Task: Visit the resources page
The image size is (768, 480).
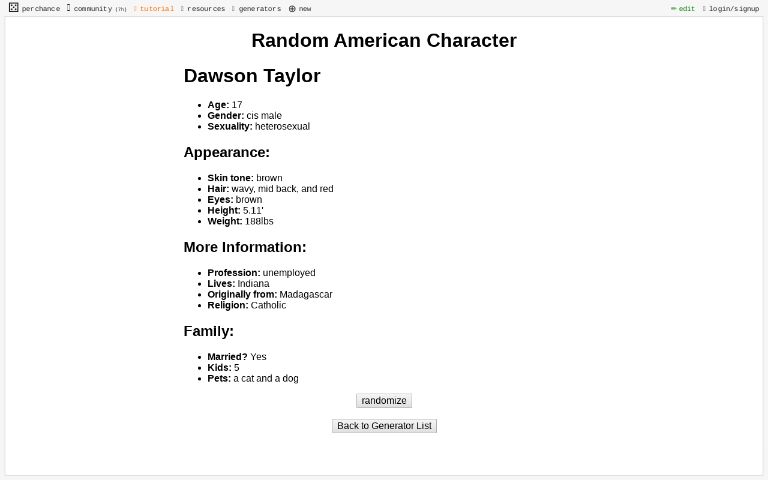Action: coord(203,8)
